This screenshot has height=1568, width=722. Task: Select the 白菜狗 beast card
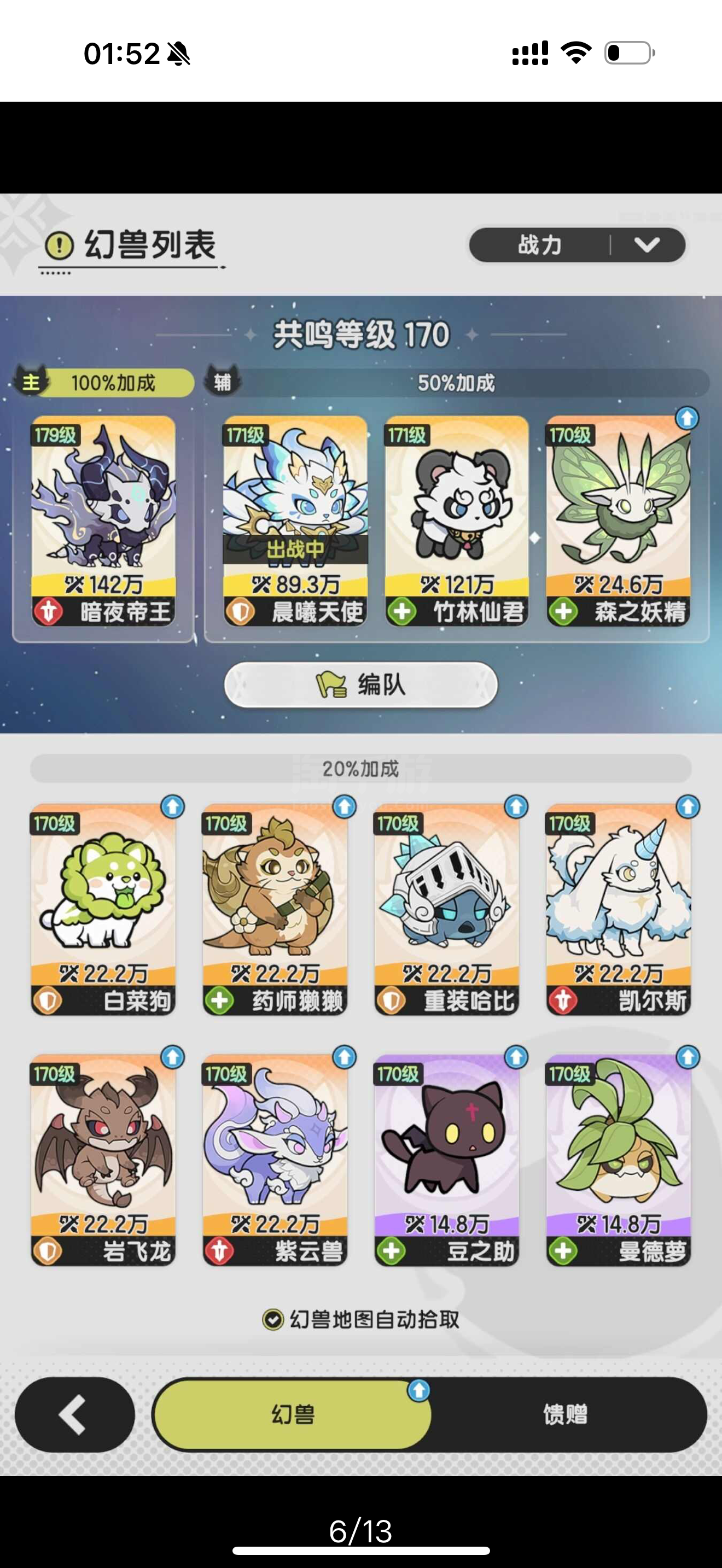point(103,910)
